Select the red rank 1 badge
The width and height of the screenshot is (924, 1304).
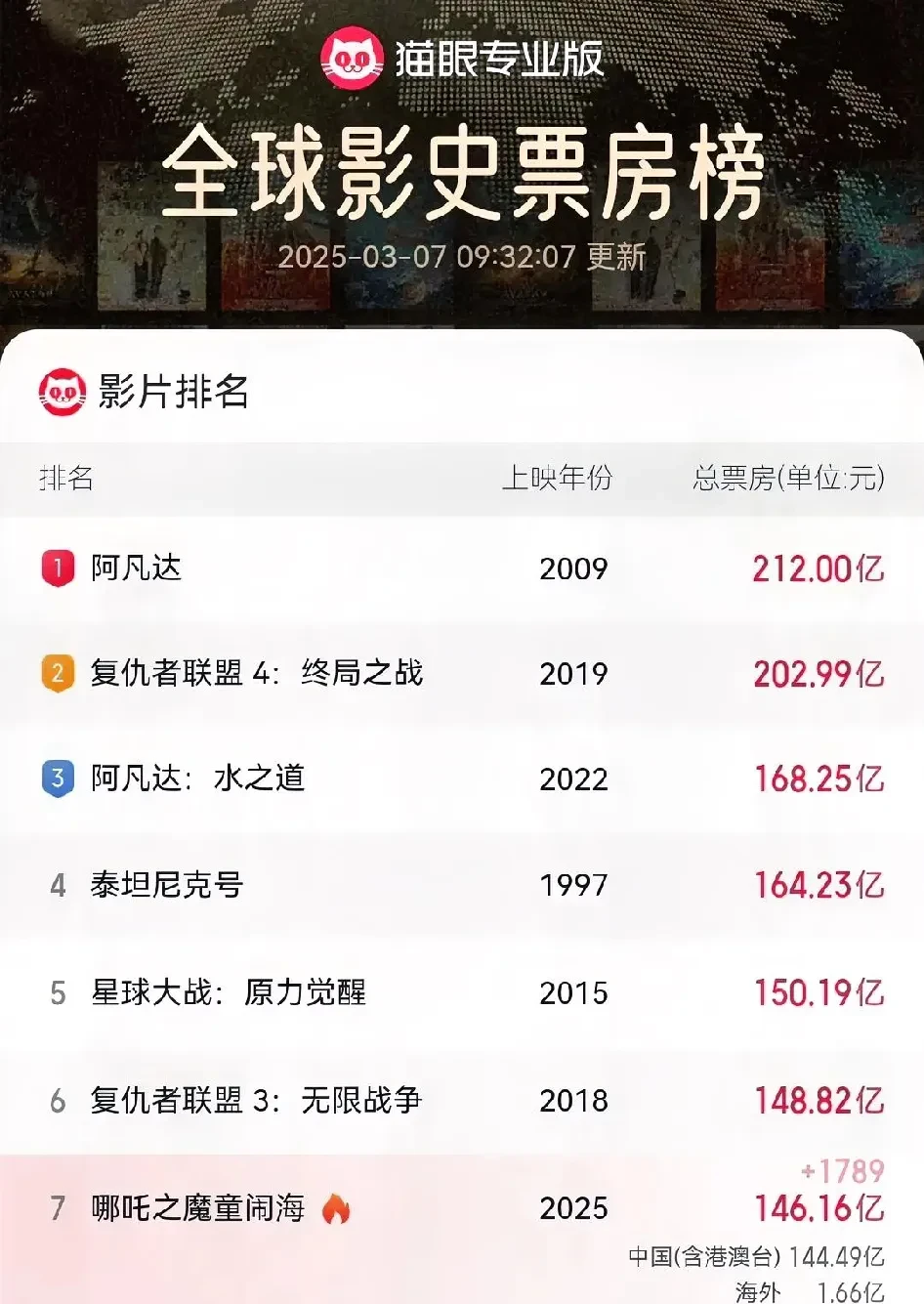click(57, 569)
